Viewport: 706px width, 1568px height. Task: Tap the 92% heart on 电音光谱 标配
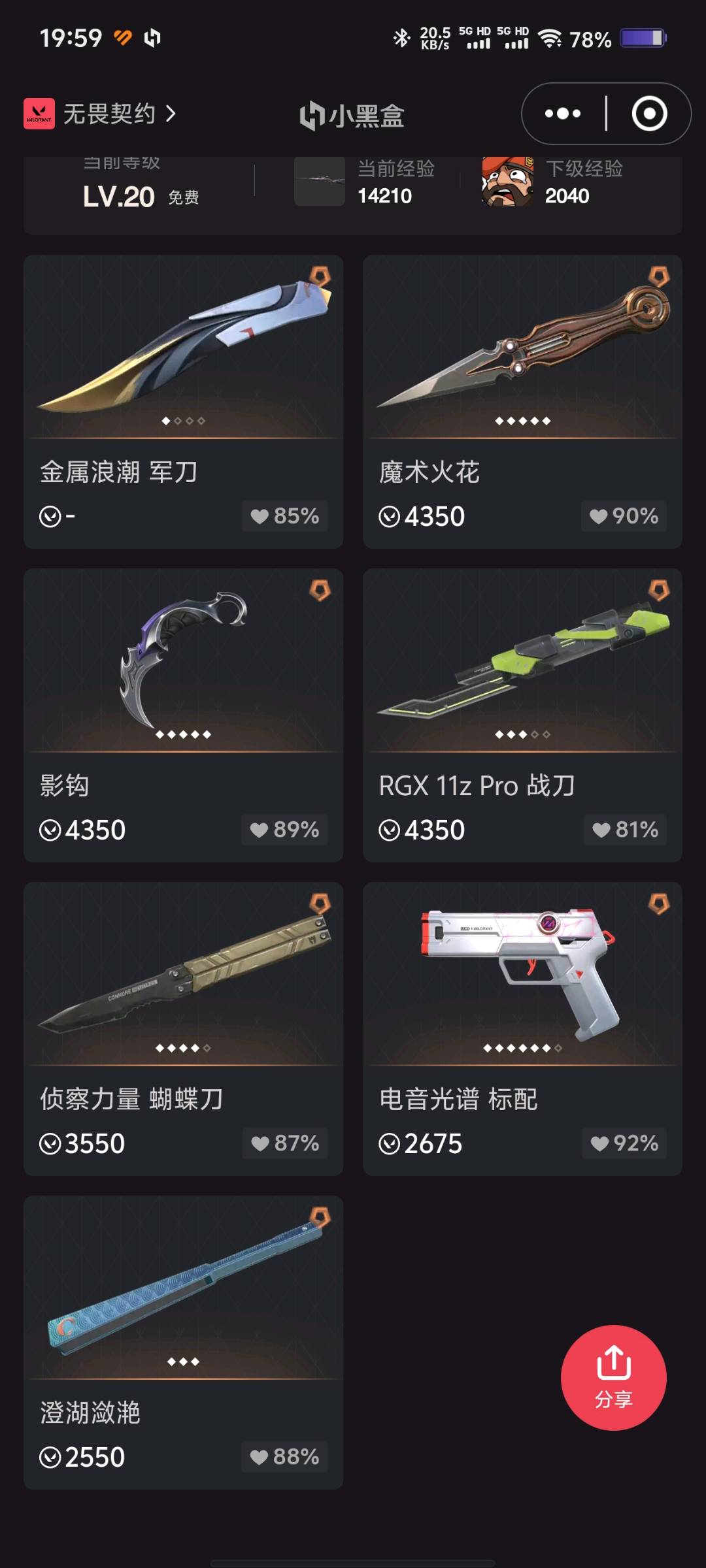click(x=624, y=1143)
